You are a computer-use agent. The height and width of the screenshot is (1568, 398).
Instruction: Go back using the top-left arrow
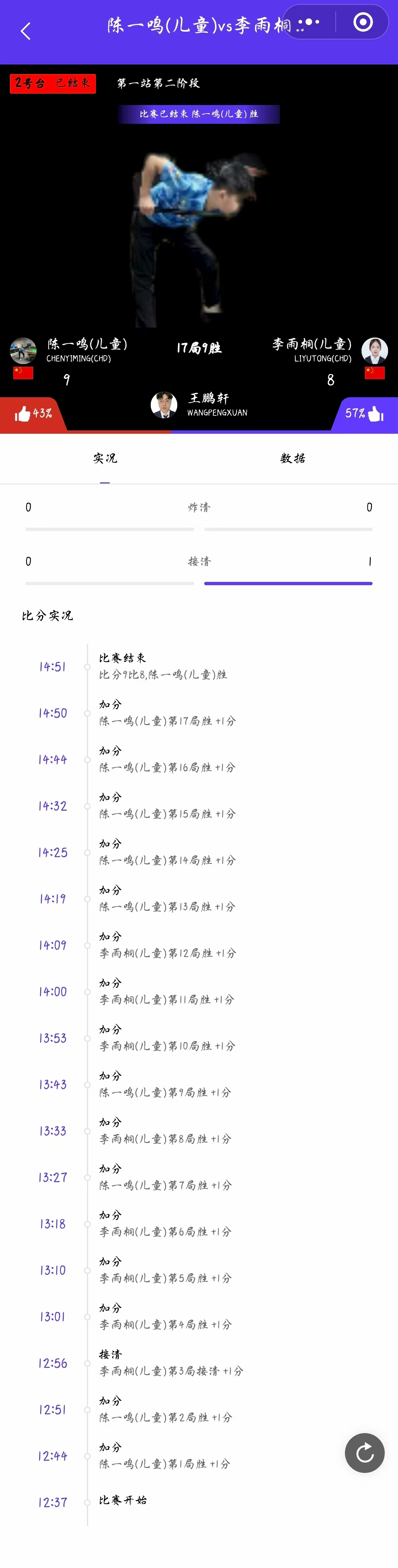[x=25, y=31]
